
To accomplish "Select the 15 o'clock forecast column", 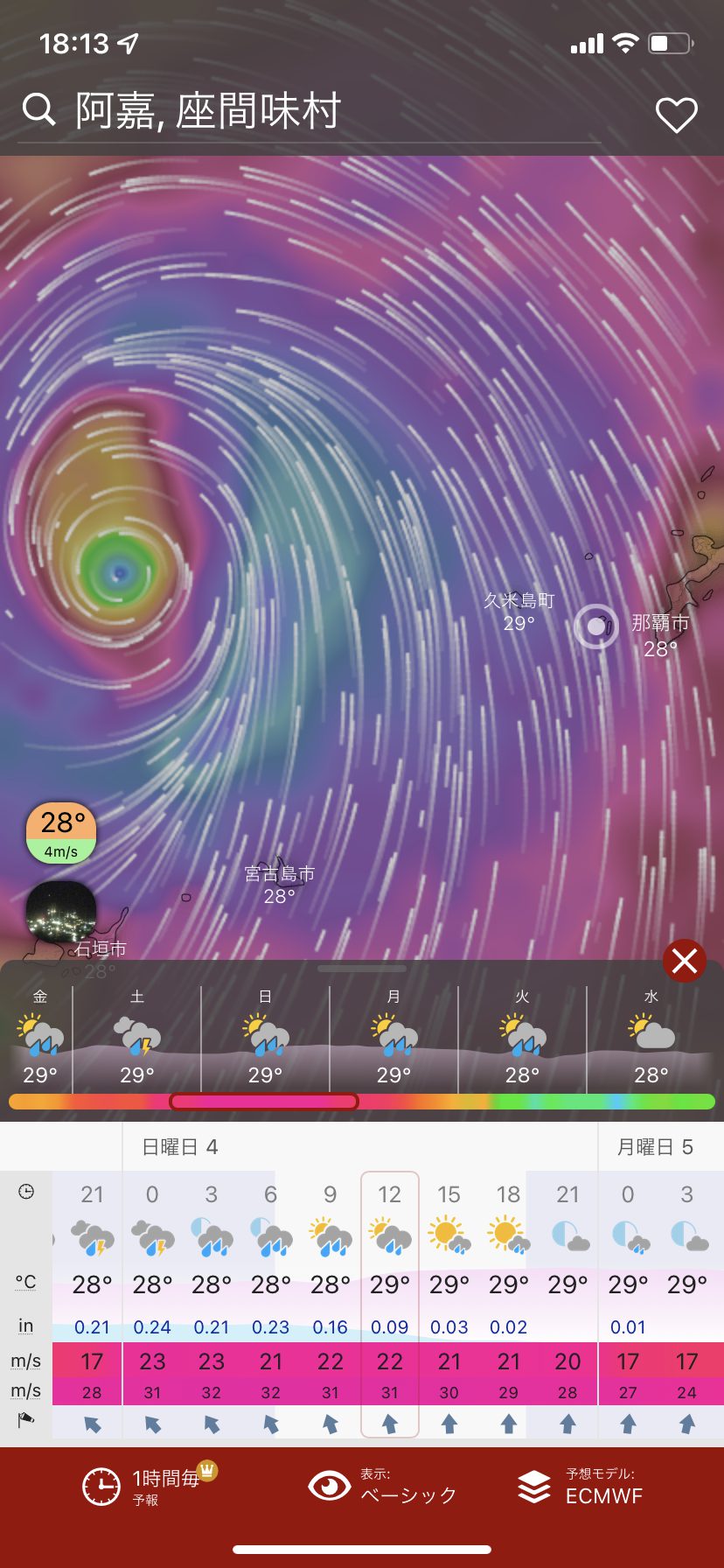I will point(449,1302).
